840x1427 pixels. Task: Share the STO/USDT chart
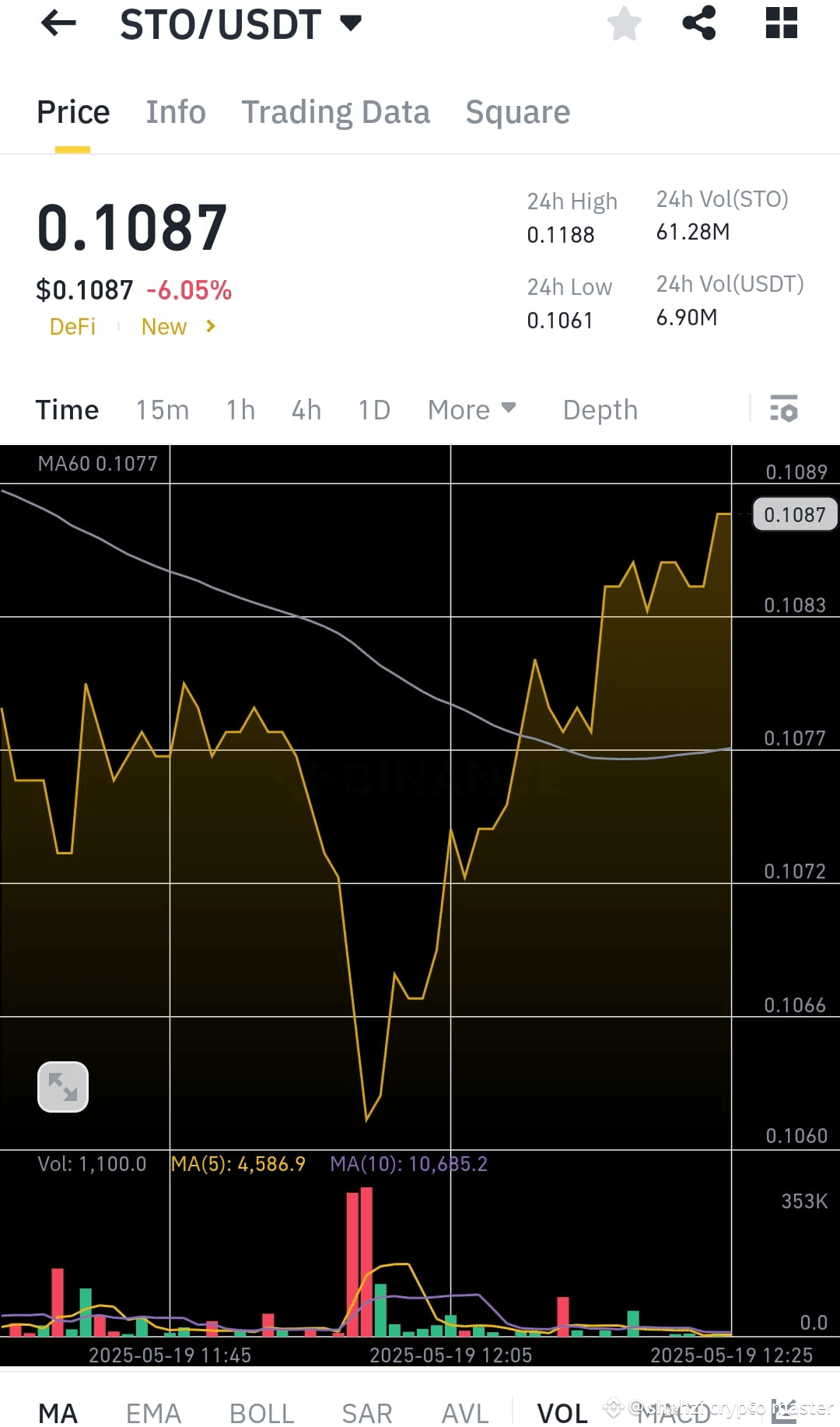pos(699,23)
